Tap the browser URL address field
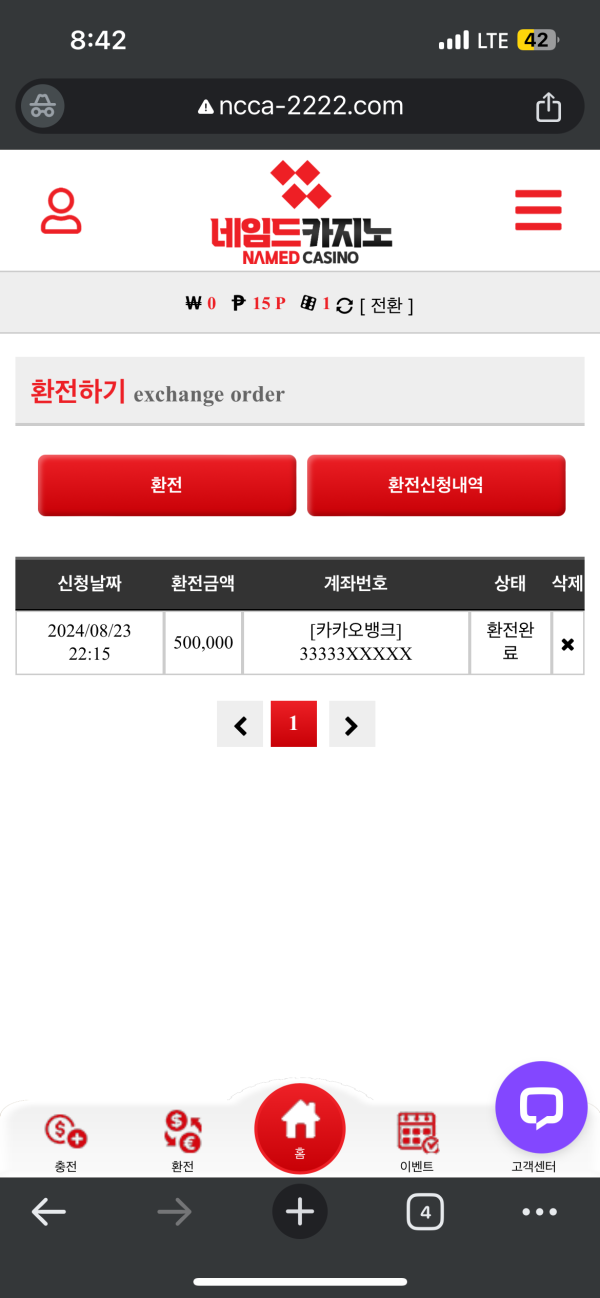Viewport: 600px width, 1298px height. [x=300, y=106]
